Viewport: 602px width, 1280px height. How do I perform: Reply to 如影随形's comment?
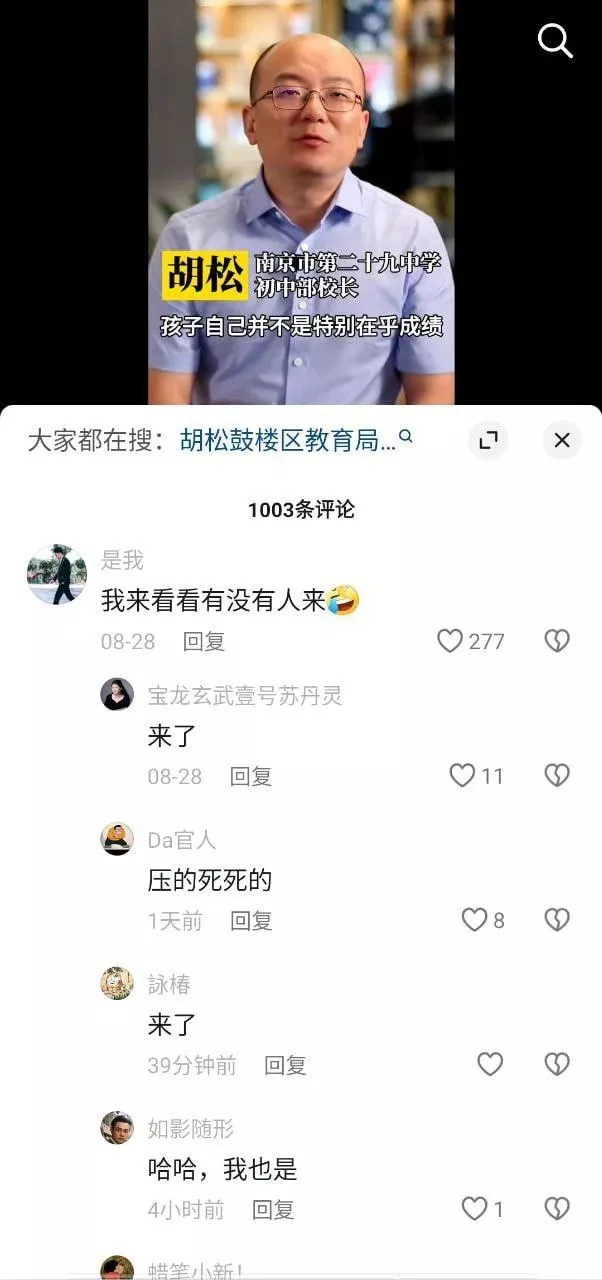point(273,1210)
